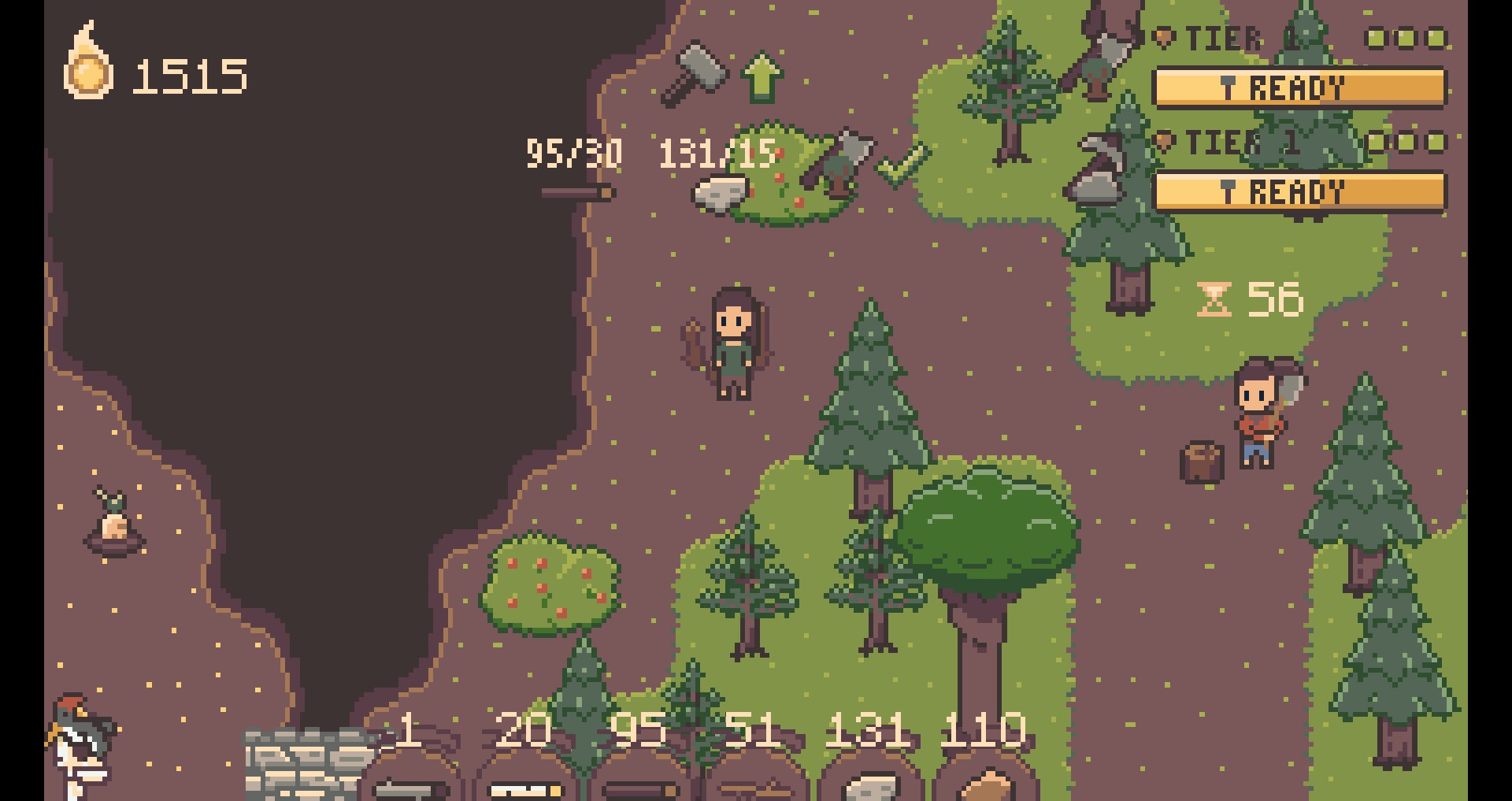This screenshot has width=1512, height=801.
Task: Tap the READY button for the pickaxe
Action: coord(1299,191)
